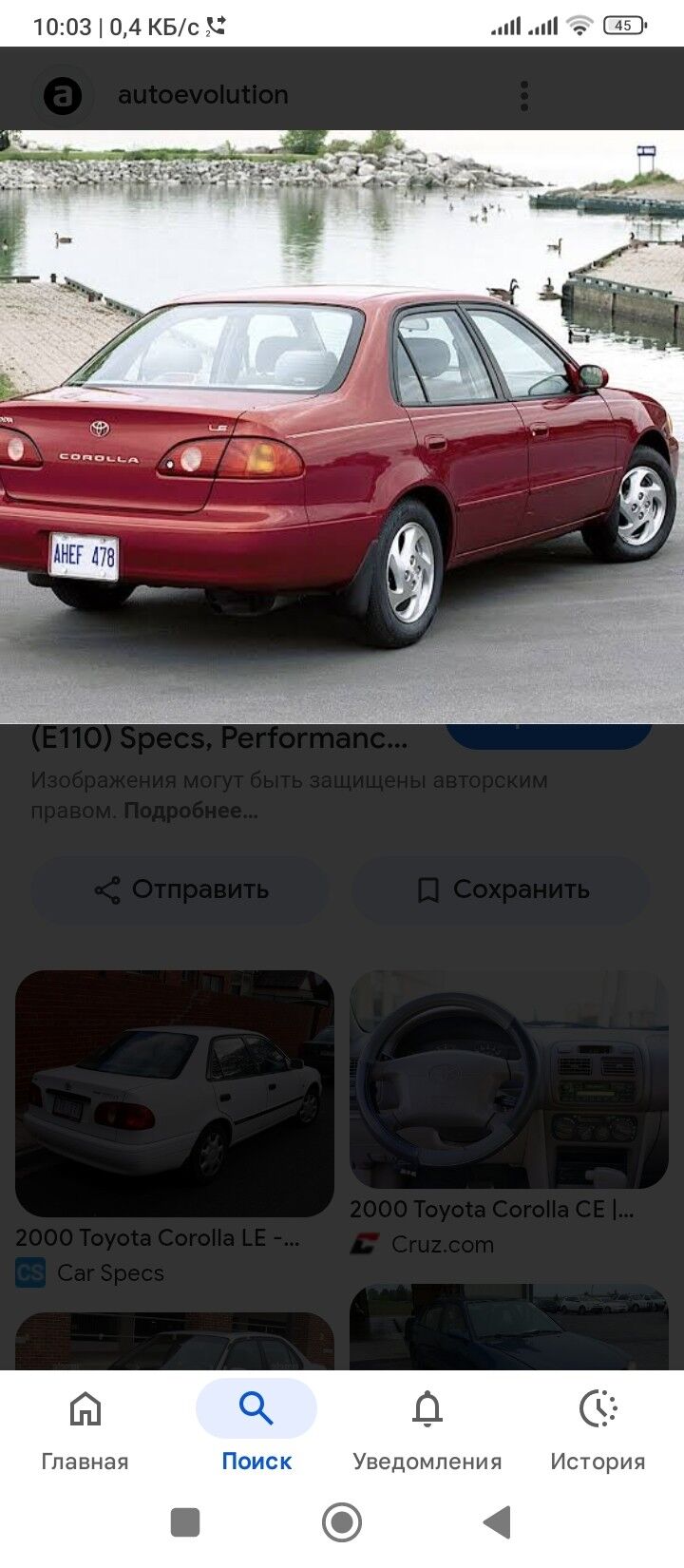Share the image with Отправить

(180, 890)
